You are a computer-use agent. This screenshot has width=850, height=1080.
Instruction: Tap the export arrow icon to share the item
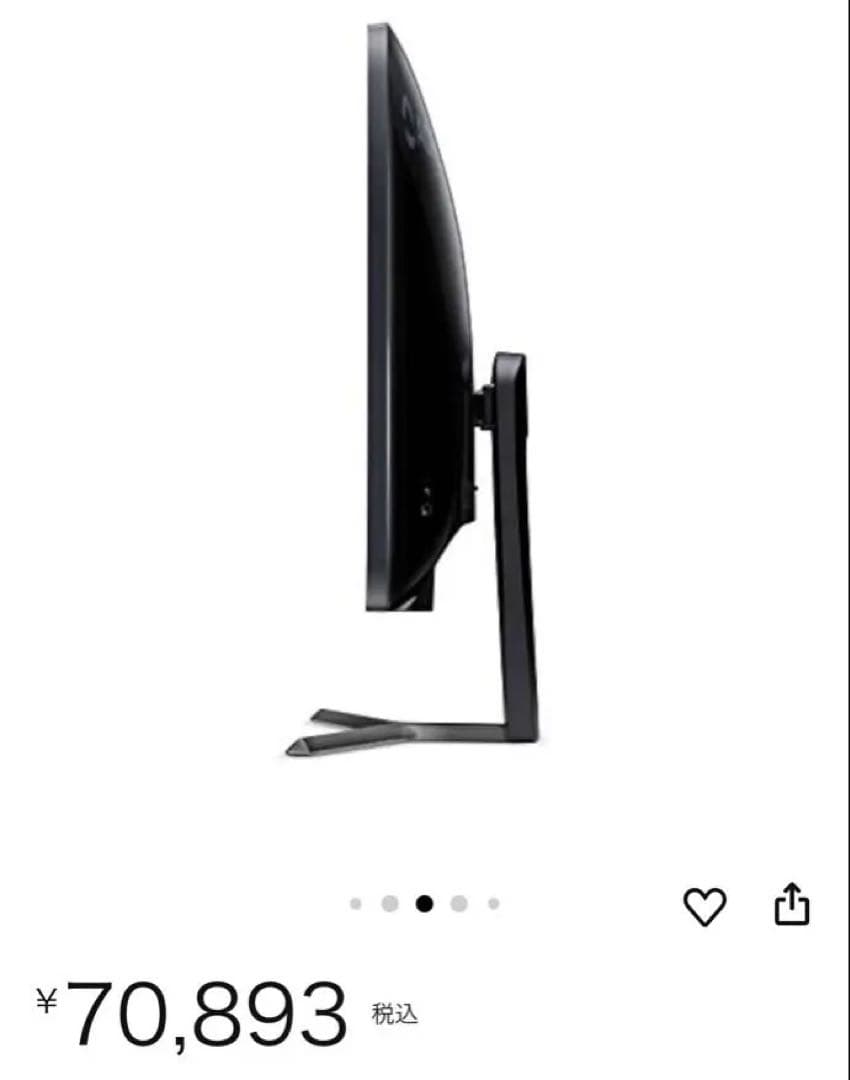tap(793, 901)
